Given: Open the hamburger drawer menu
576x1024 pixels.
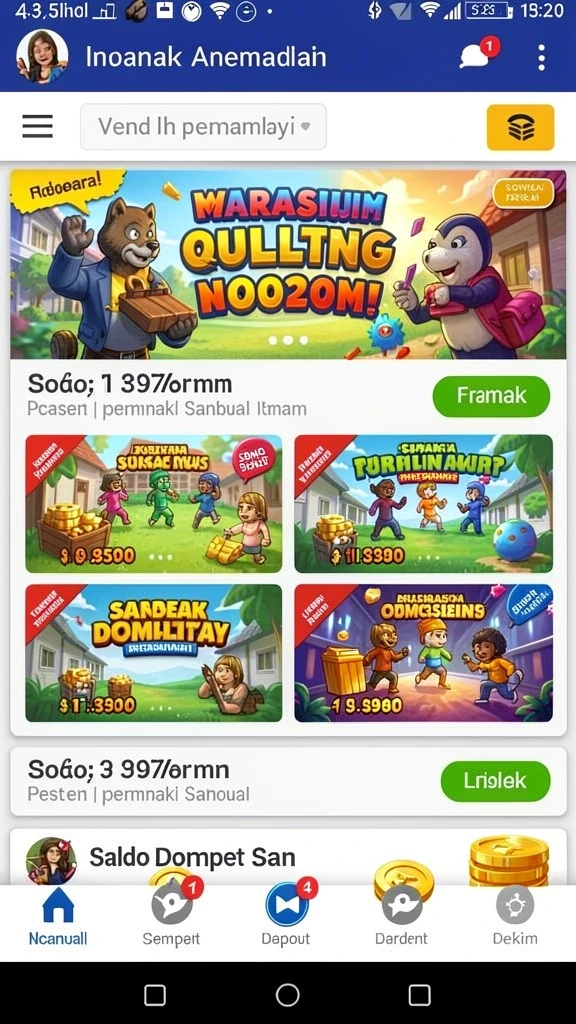Looking at the screenshot, I should coord(38,127).
